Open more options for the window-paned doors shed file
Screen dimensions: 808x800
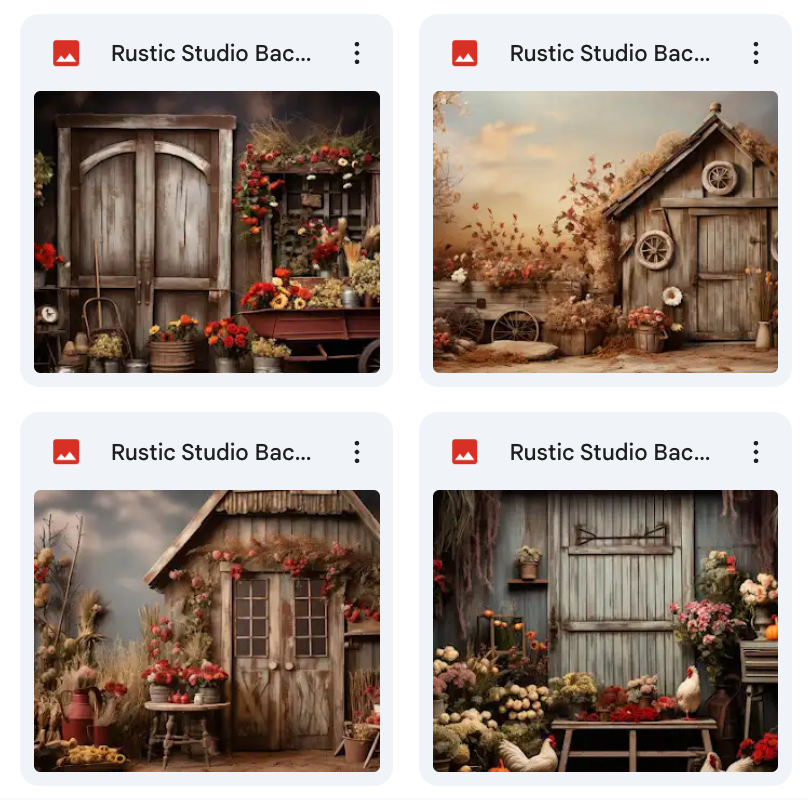coord(357,452)
